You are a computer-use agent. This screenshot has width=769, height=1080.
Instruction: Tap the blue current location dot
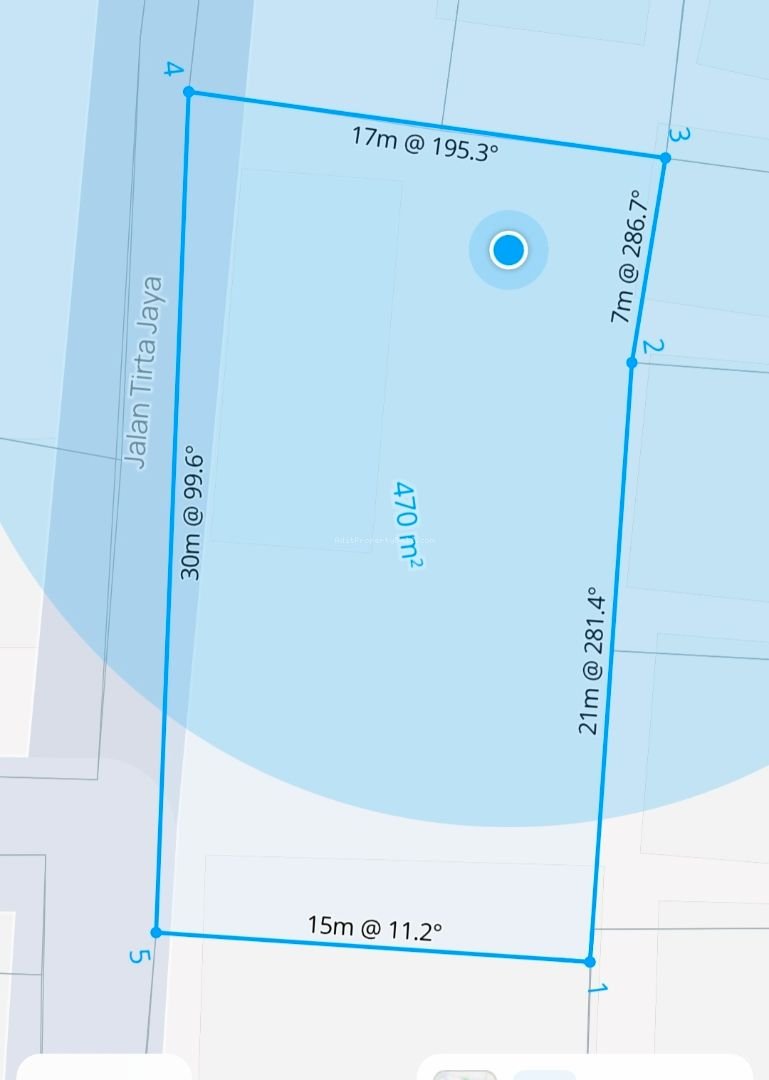coord(509,250)
